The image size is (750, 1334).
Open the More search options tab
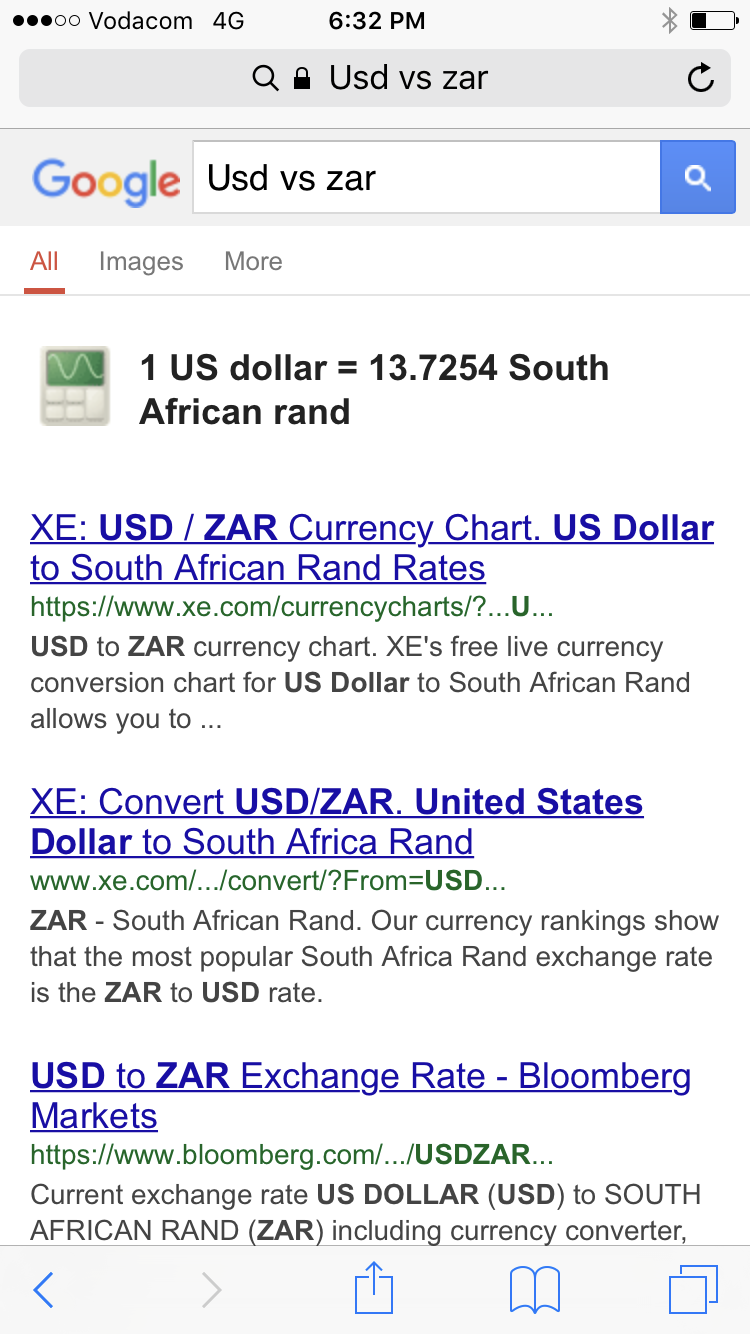pos(253,262)
